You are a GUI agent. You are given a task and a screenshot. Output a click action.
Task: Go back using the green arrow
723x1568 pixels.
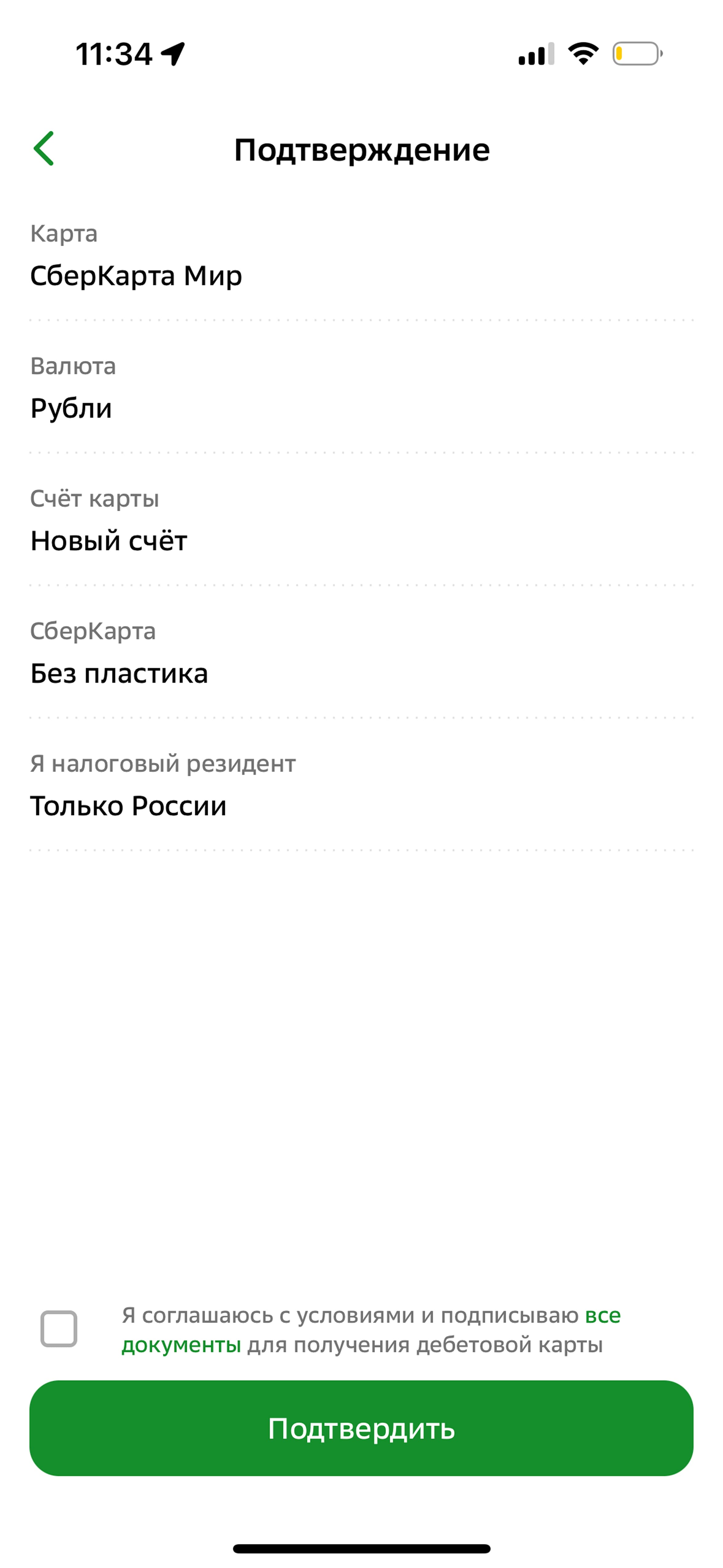[x=44, y=149]
